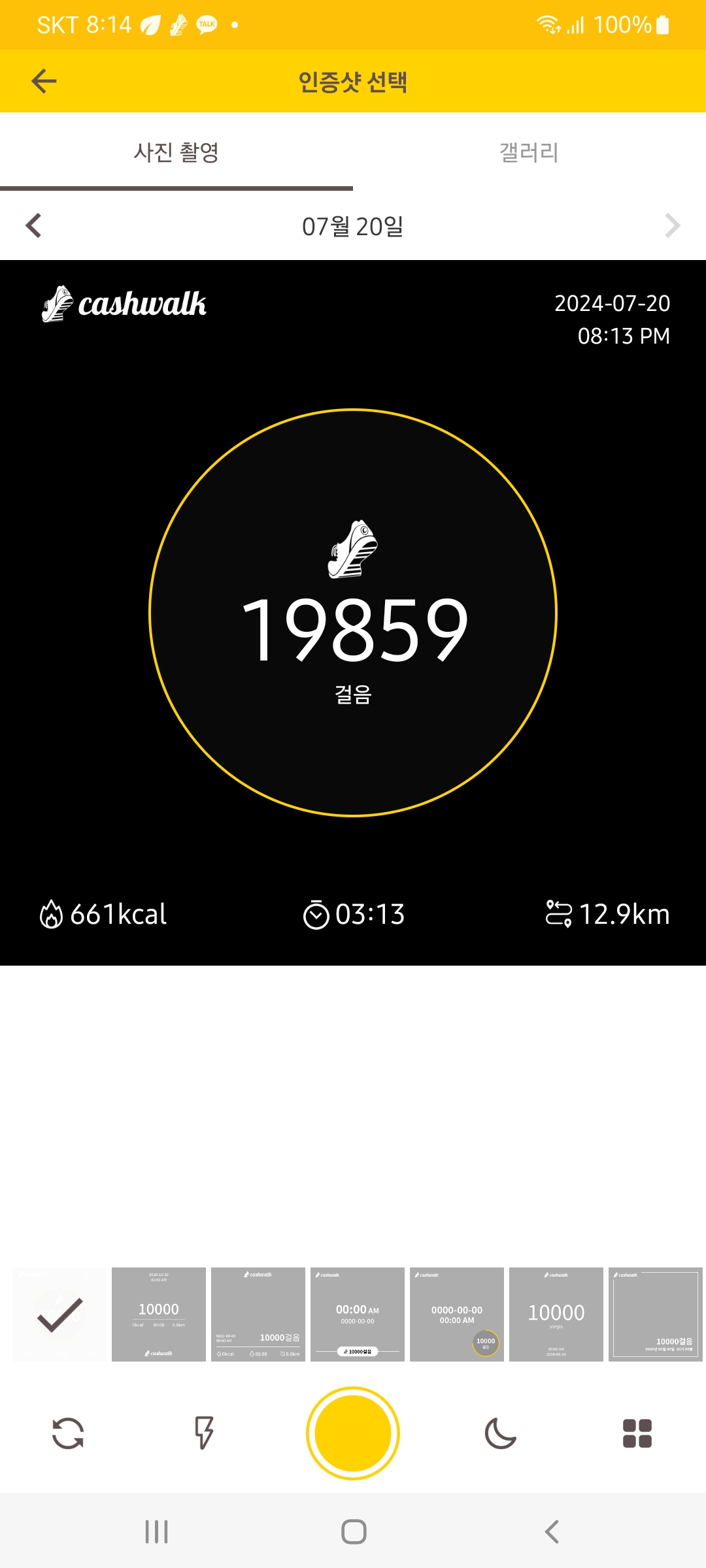The image size is (706, 1568).
Task: Go to the system home screen
Action: (x=354, y=1531)
